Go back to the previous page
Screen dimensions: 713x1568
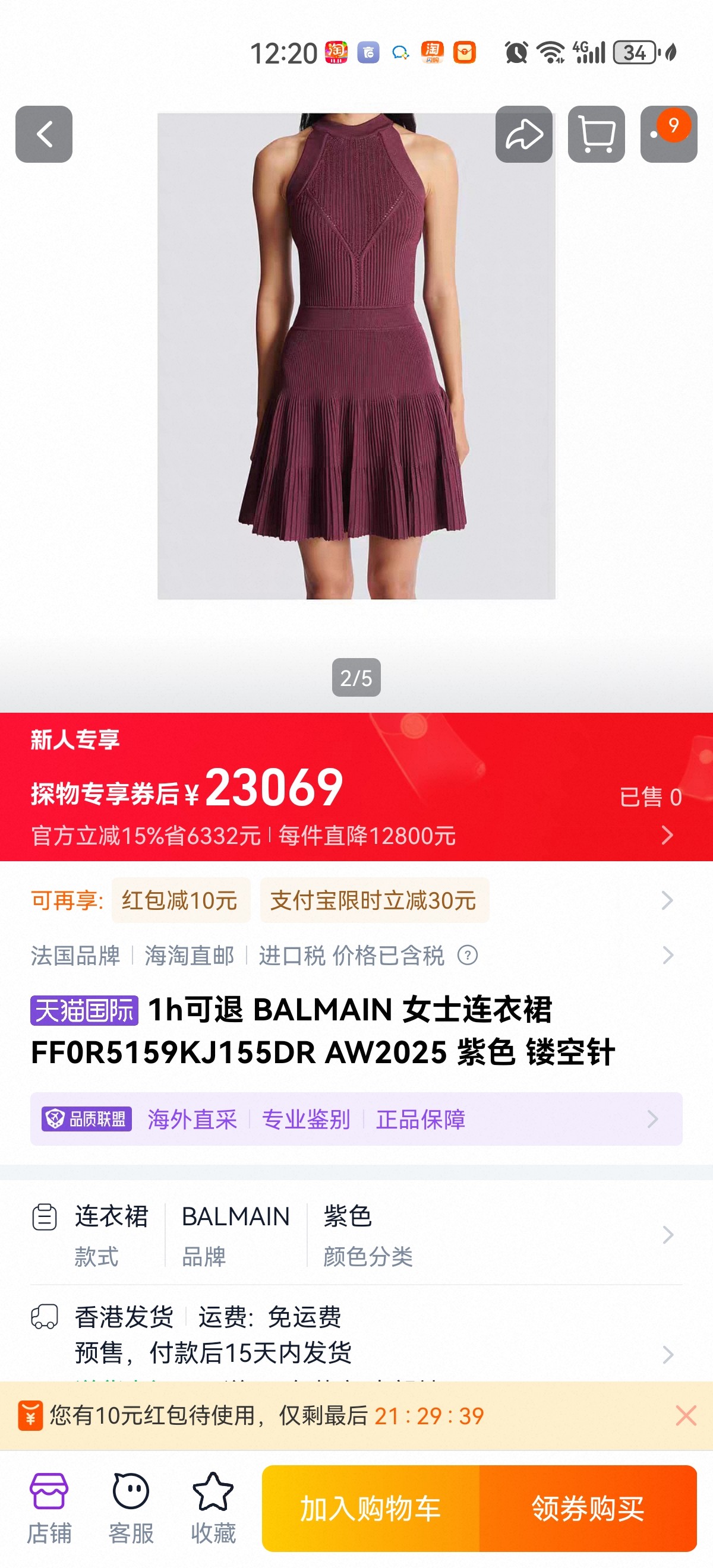pos(44,134)
